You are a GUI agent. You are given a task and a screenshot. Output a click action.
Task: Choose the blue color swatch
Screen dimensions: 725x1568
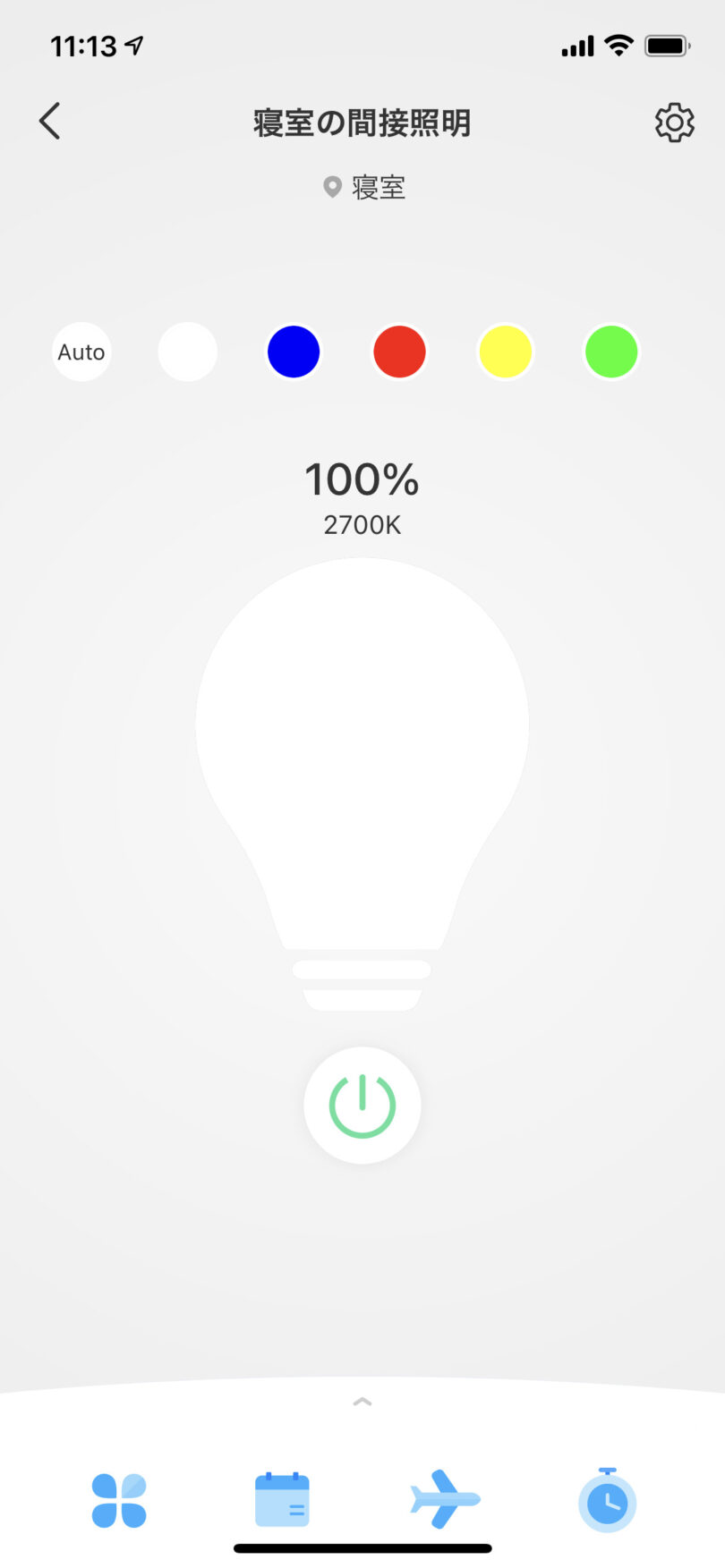[294, 352]
